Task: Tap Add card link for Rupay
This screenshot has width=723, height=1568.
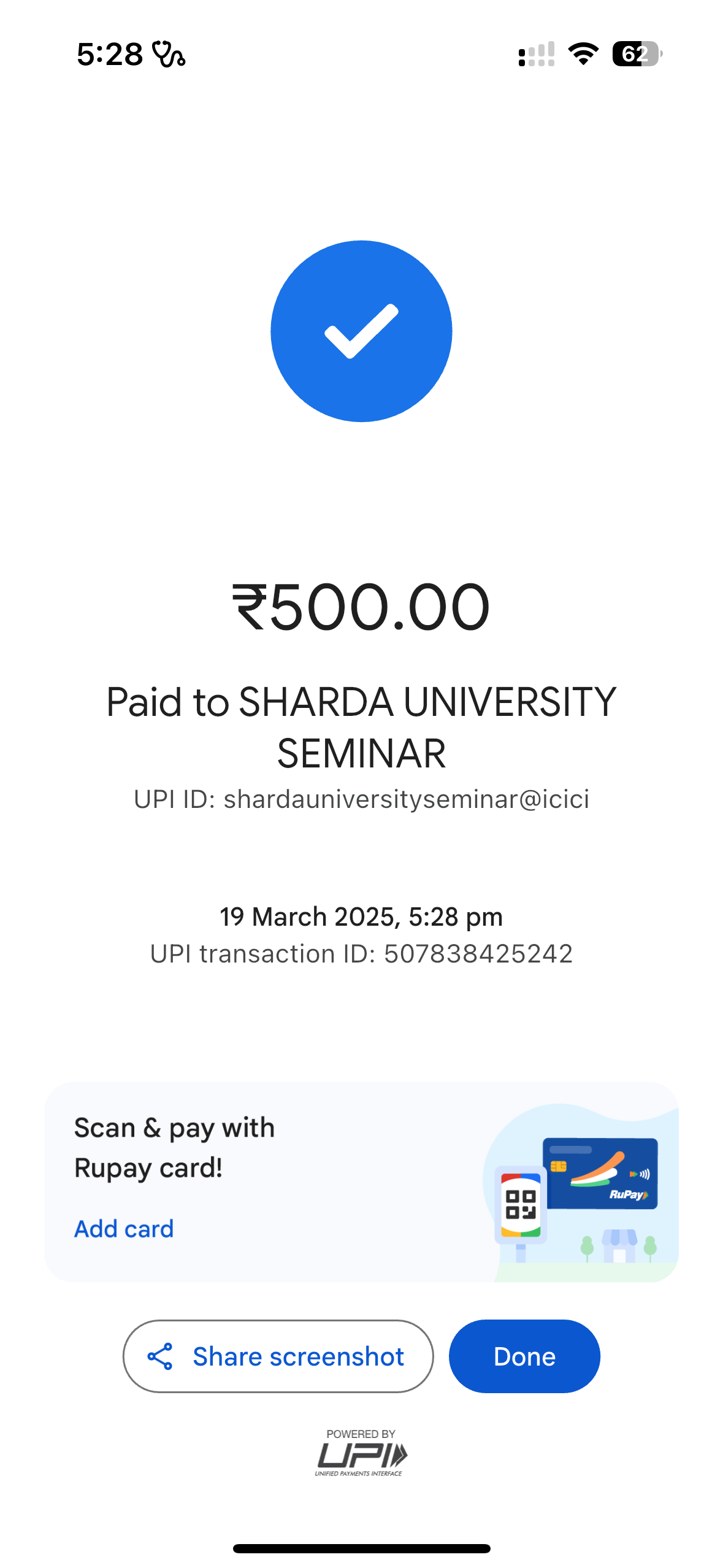Action: [124, 1229]
